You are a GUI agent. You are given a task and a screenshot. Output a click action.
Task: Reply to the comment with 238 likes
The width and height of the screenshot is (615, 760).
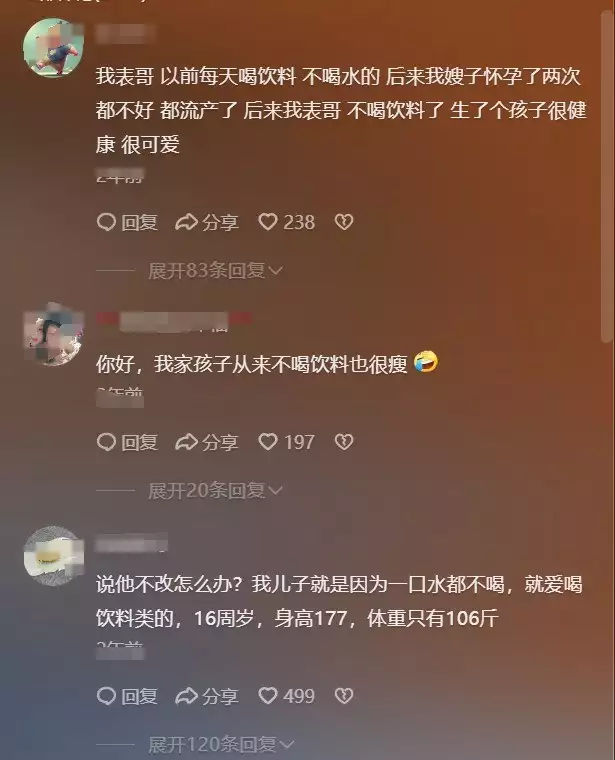click(127, 222)
